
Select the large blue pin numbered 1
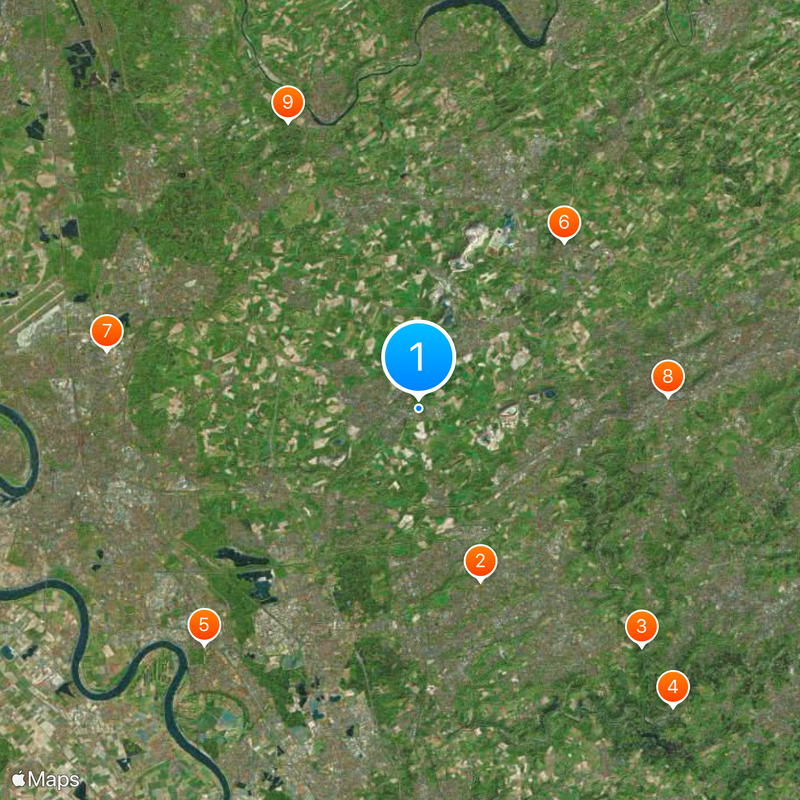click(419, 357)
